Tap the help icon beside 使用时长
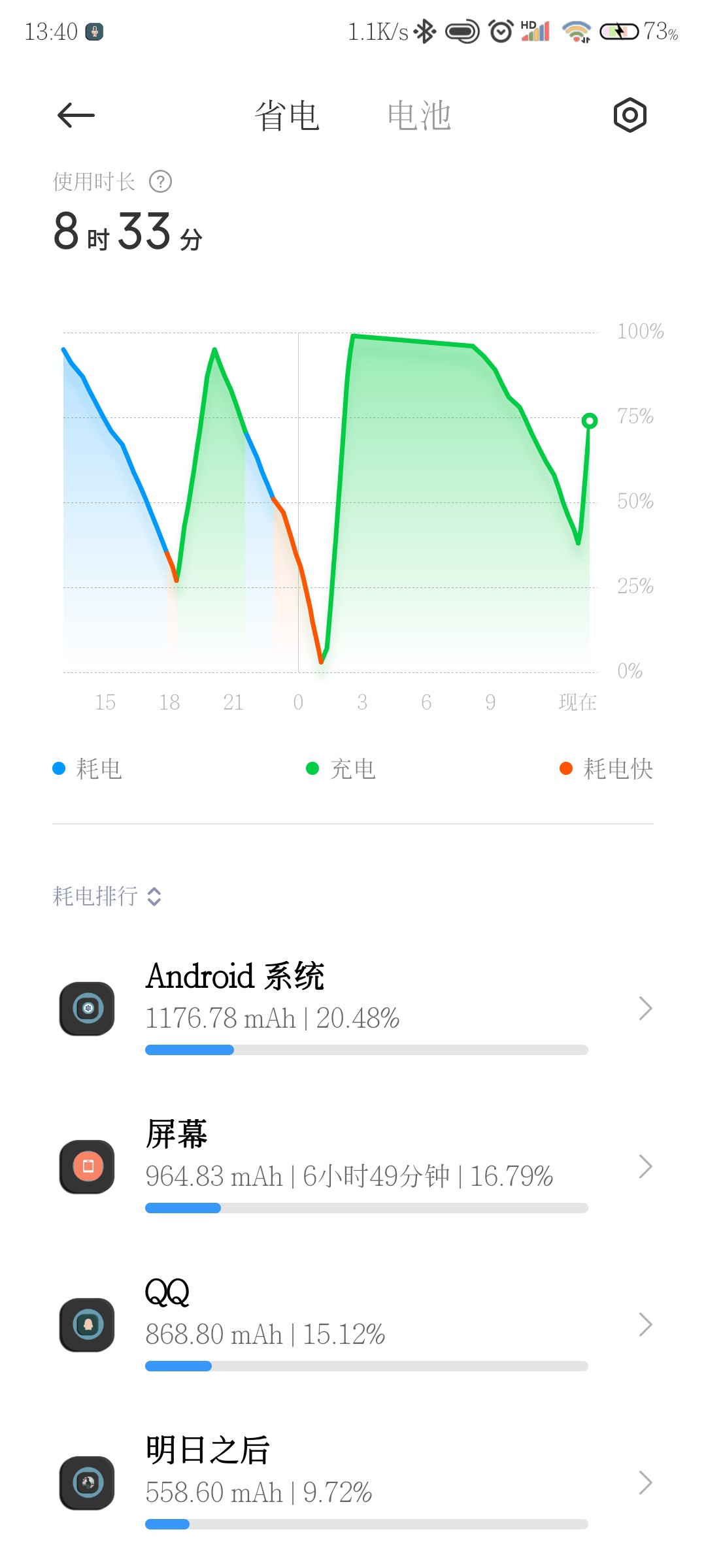The image size is (706, 1568). click(x=160, y=182)
